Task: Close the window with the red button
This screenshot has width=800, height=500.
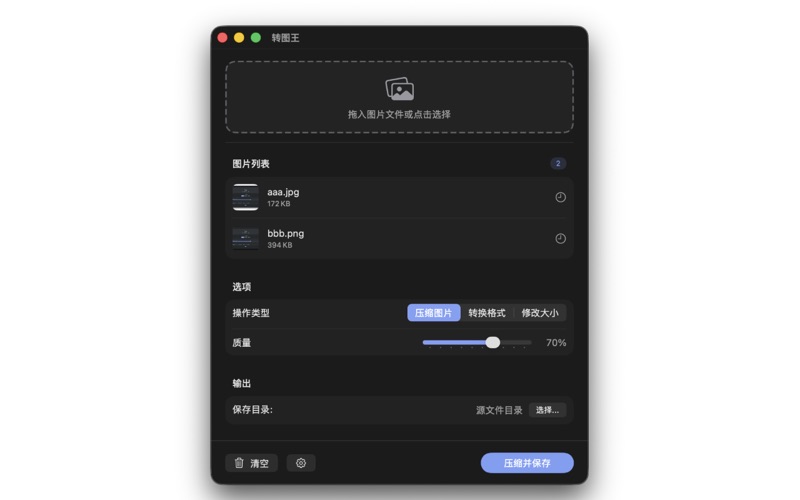Action: pos(222,37)
